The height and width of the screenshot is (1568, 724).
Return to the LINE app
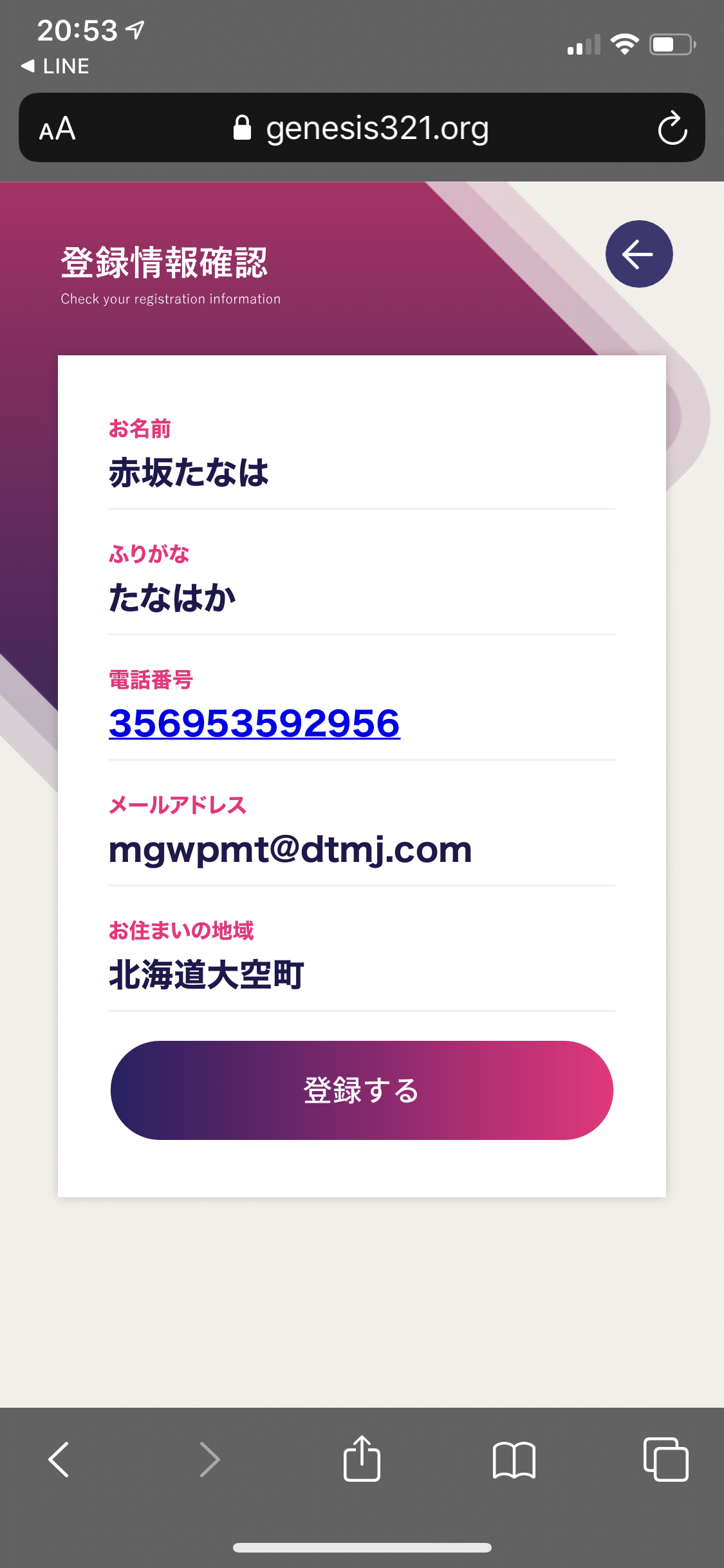point(55,66)
